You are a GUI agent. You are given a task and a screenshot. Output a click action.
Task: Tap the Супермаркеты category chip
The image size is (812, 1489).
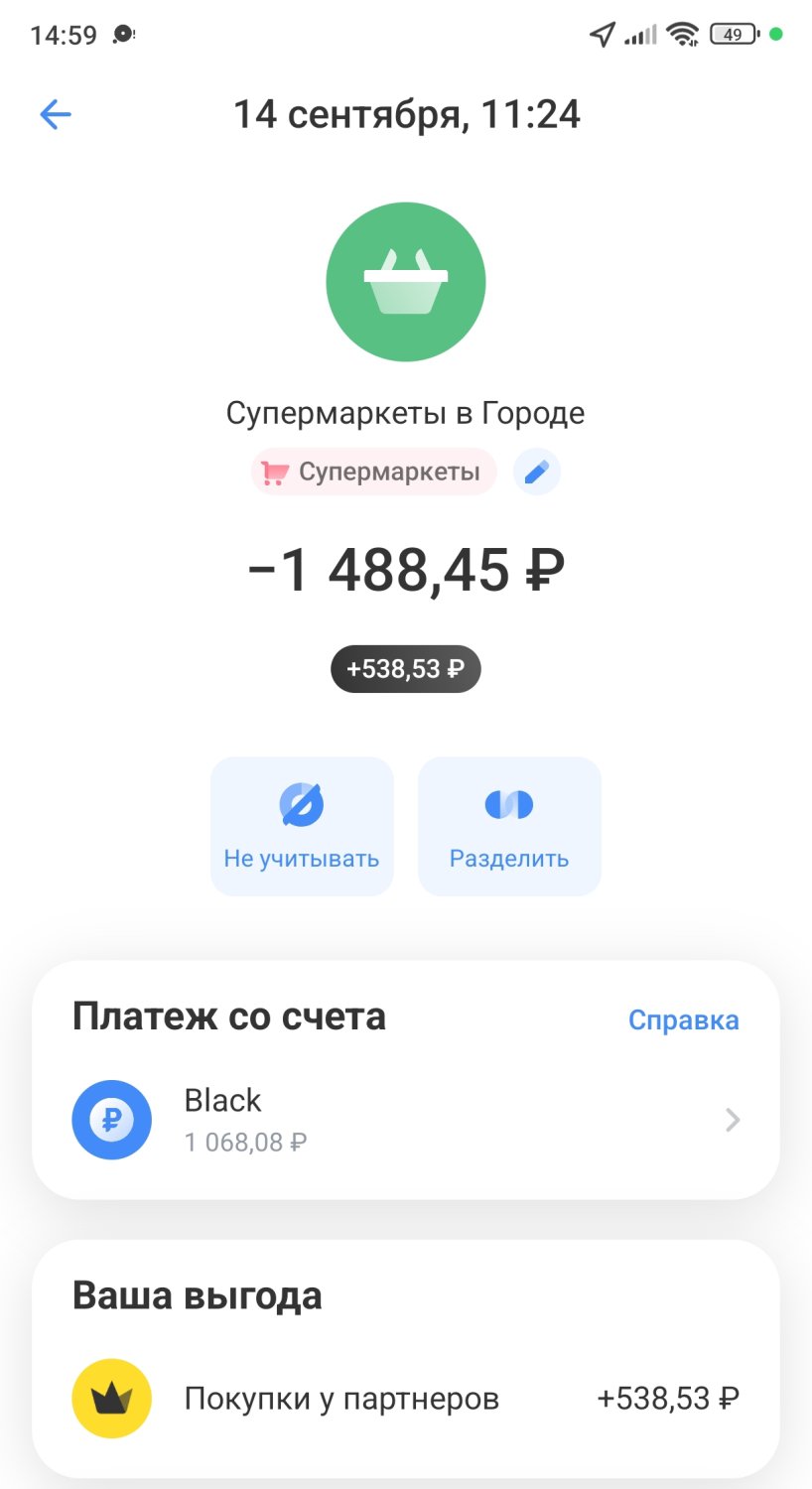(x=373, y=473)
